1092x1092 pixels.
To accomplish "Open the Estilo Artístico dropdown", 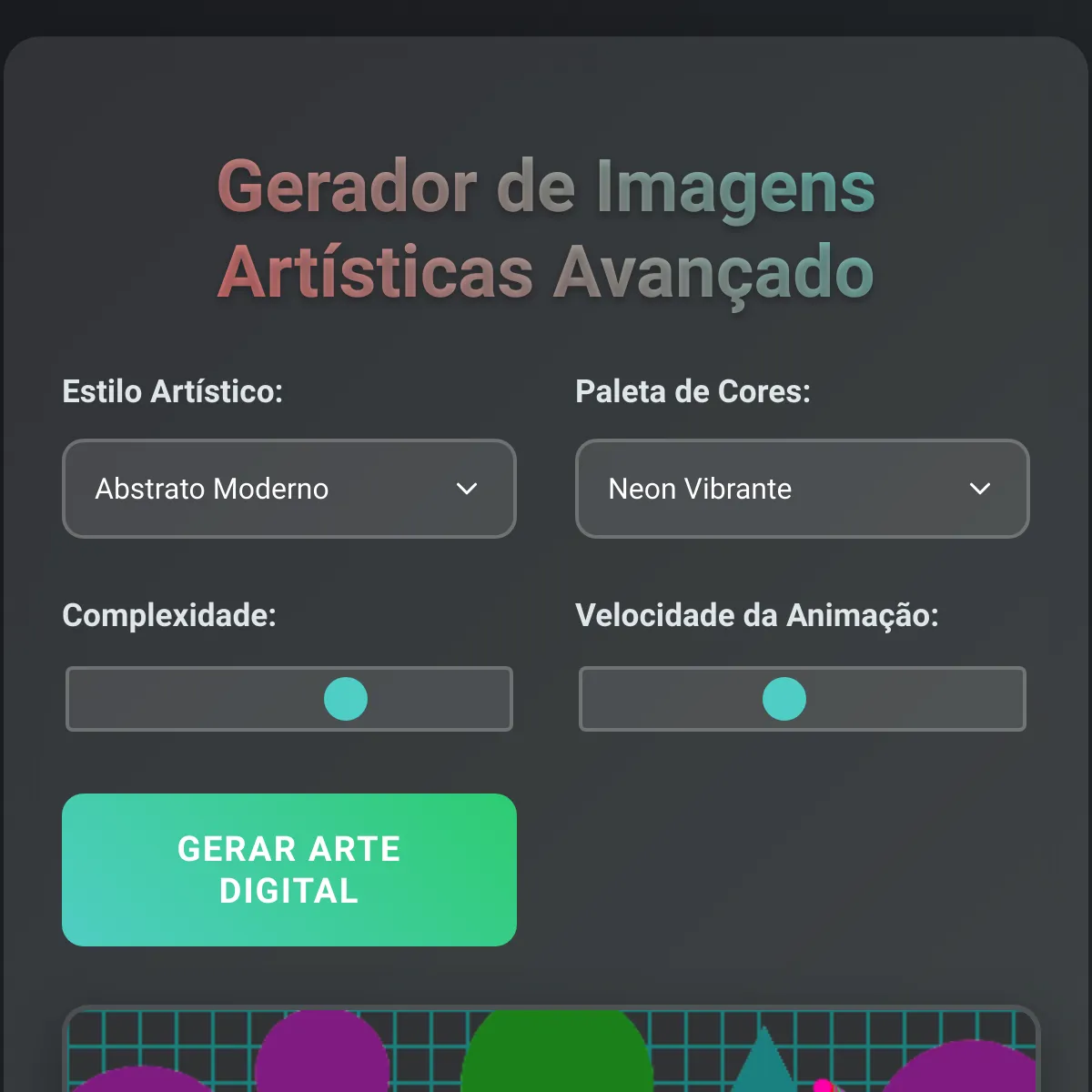I will (x=289, y=489).
